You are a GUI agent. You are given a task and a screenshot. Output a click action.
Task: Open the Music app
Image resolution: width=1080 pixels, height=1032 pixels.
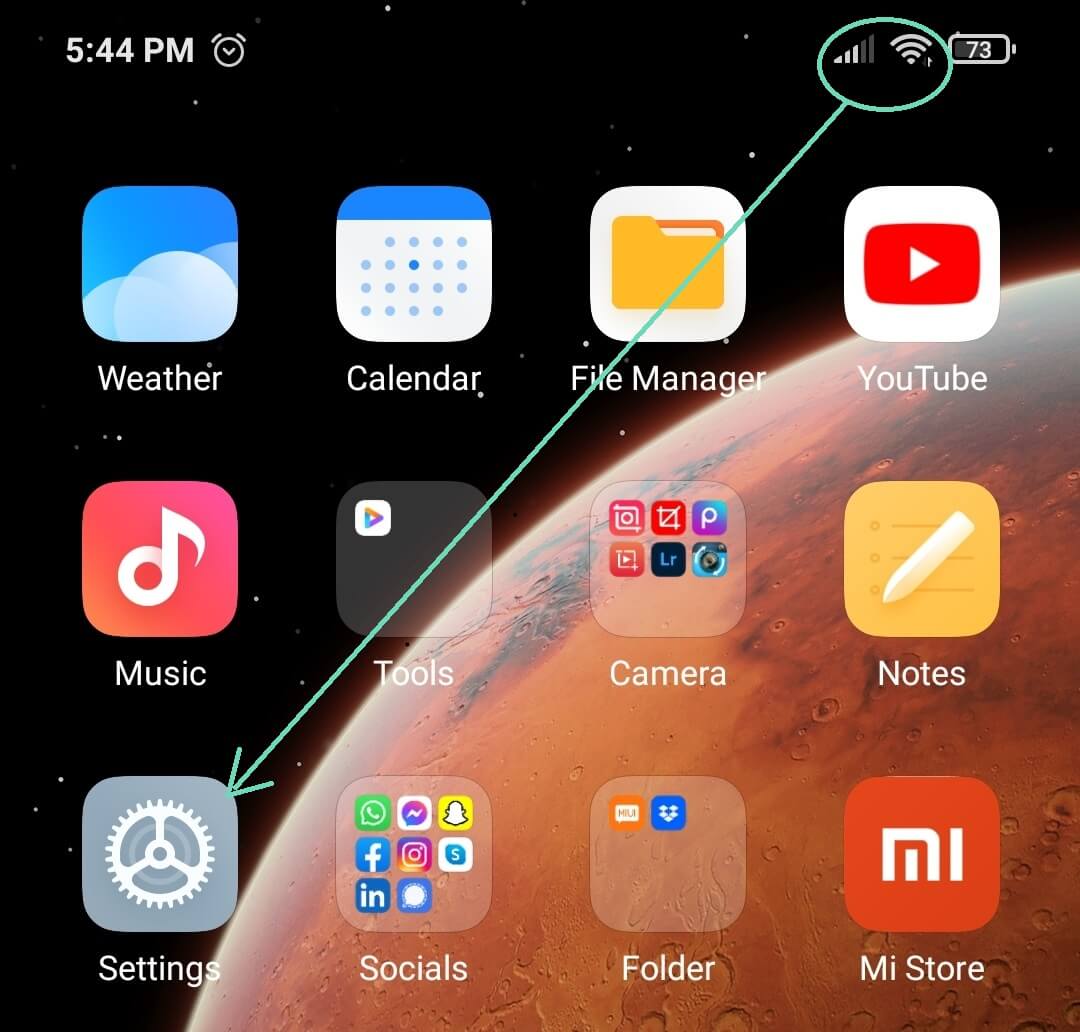click(160, 559)
